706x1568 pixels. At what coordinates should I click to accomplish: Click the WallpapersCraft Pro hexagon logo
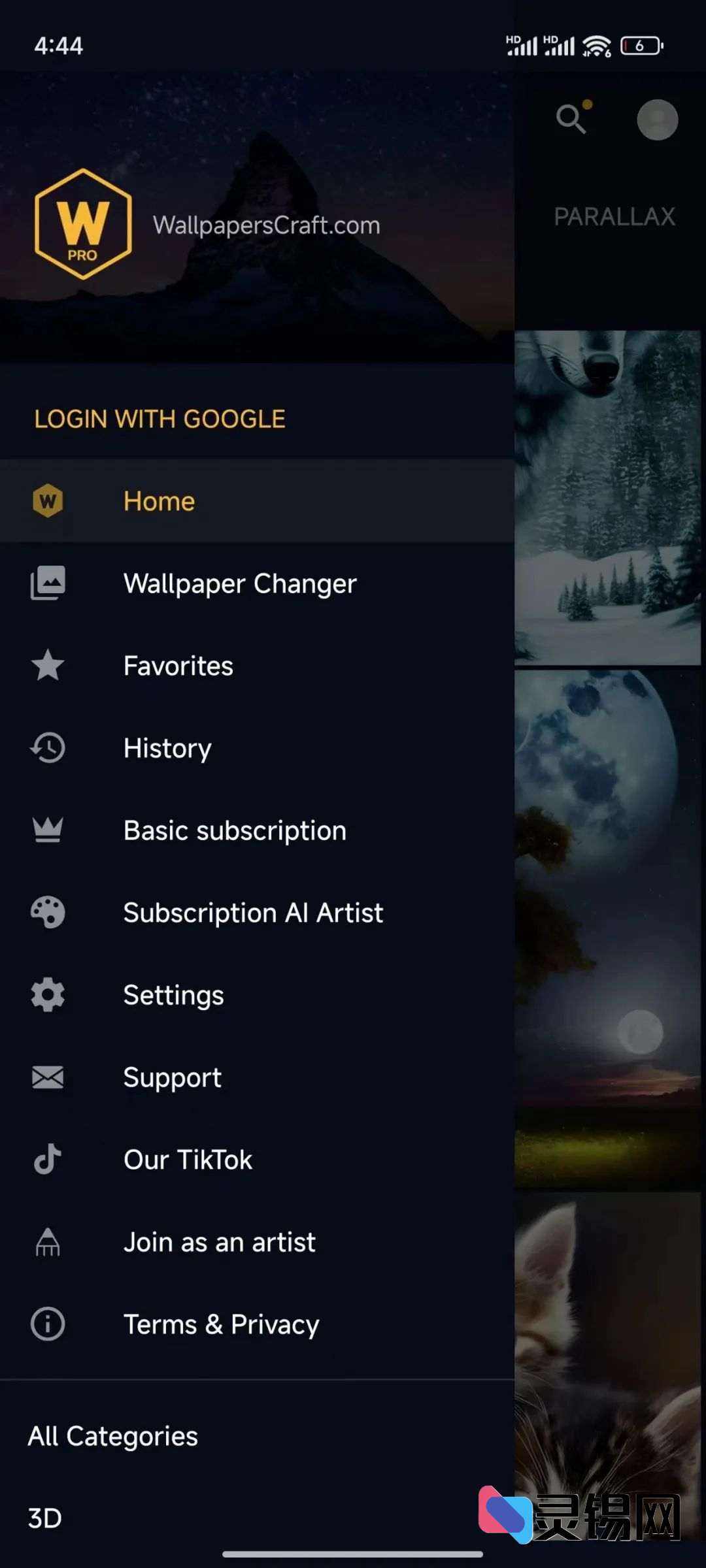[82, 224]
